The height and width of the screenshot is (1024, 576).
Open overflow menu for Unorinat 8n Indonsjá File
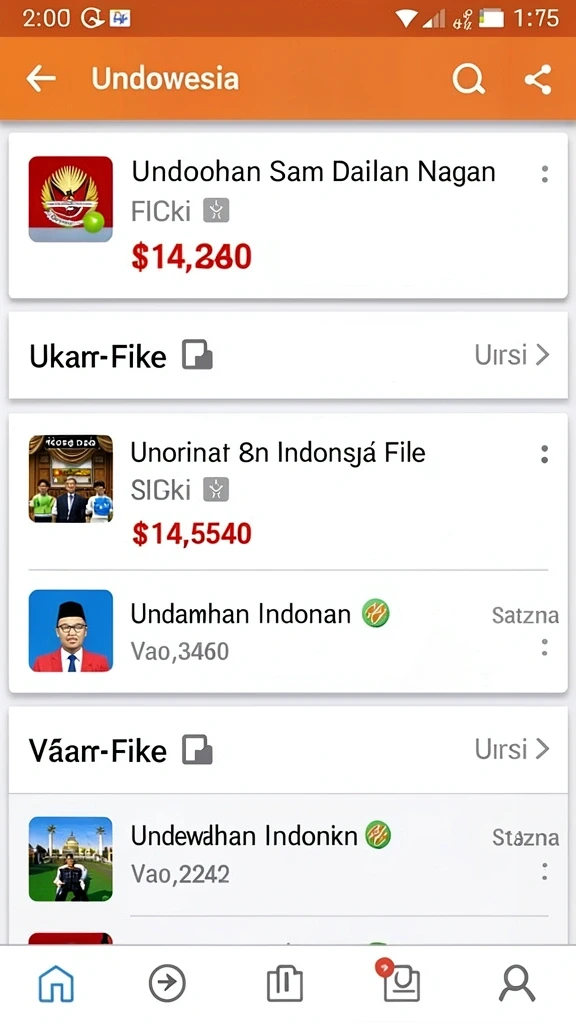[545, 454]
